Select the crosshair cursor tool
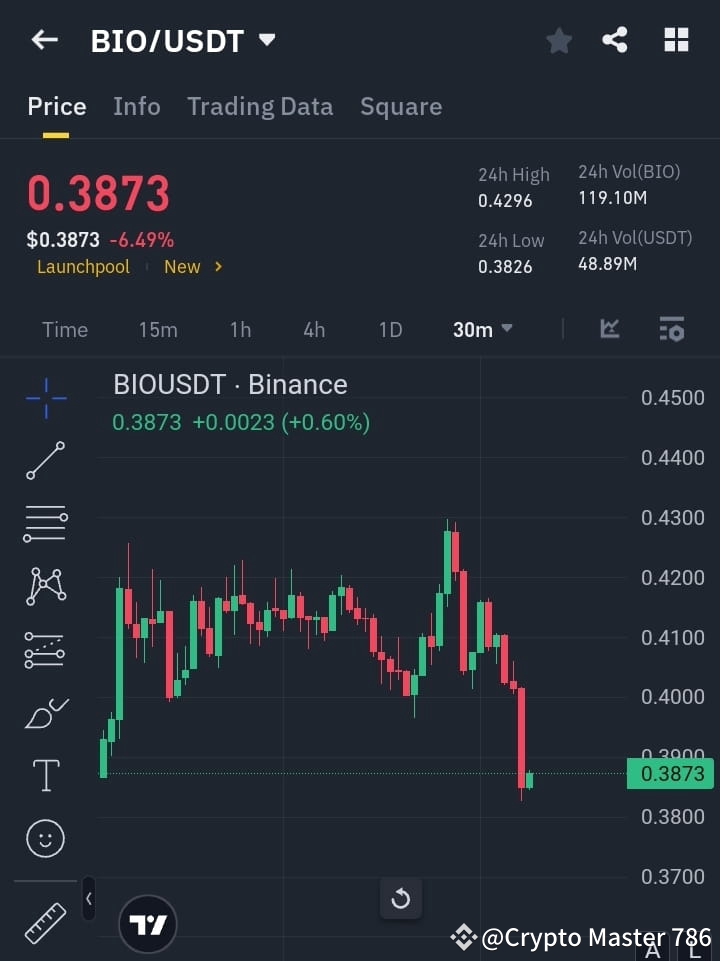The image size is (720, 961). (45, 399)
